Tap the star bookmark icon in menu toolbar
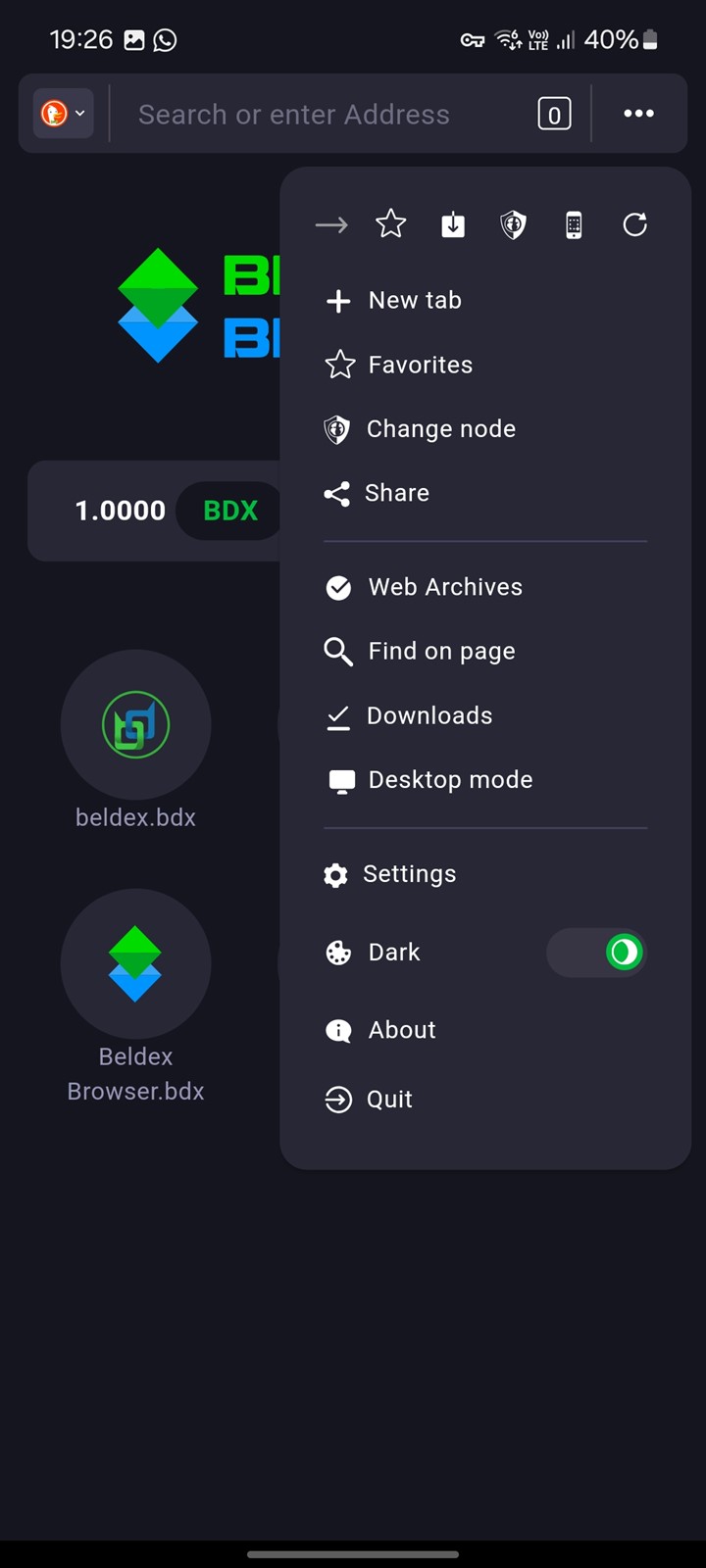This screenshot has width=706, height=1568. point(391,225)
